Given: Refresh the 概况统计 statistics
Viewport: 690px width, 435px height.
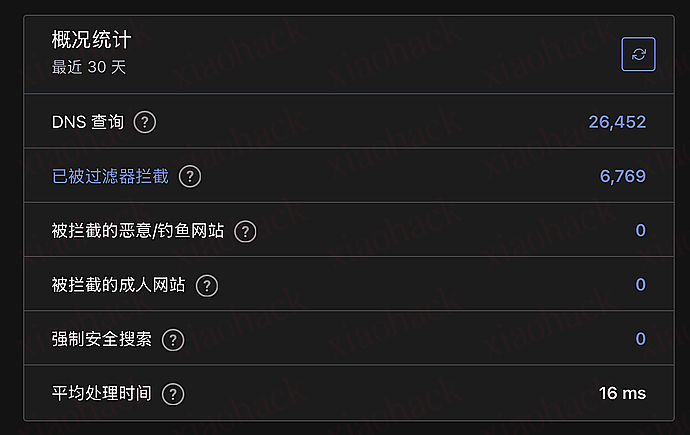Looking at the screenshot, I should [638, 54].
